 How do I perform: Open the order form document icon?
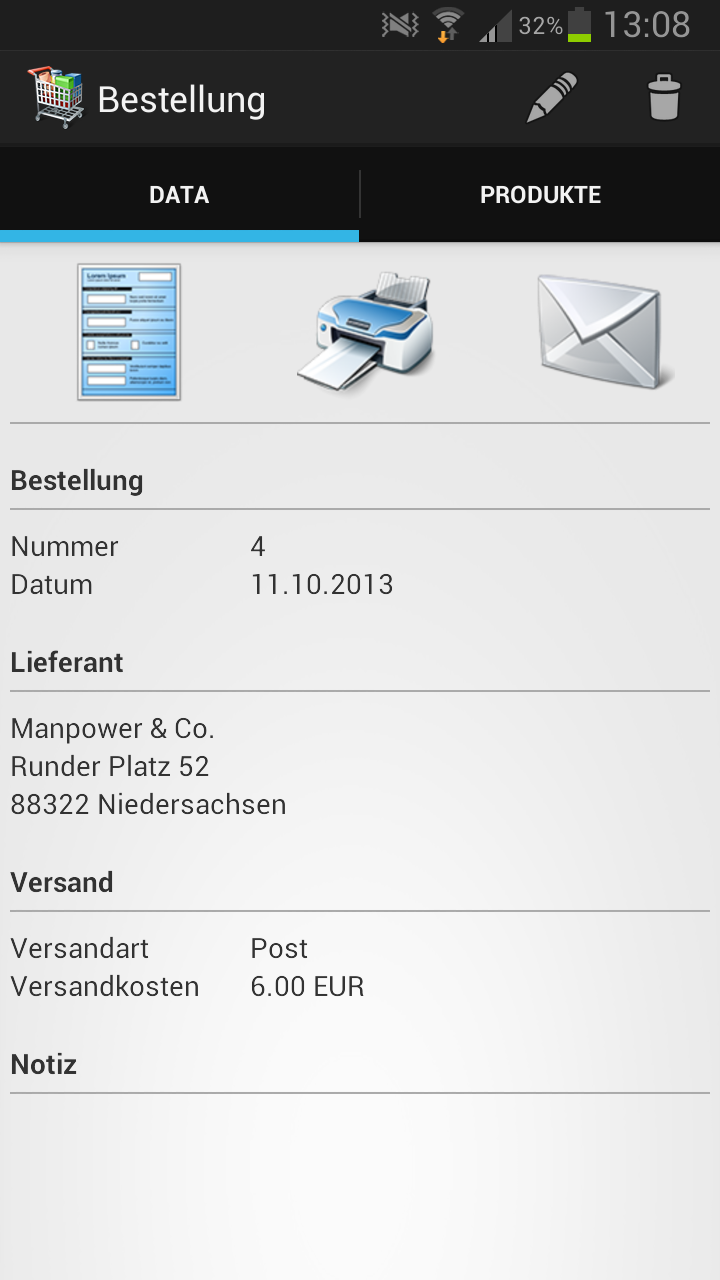129,332
